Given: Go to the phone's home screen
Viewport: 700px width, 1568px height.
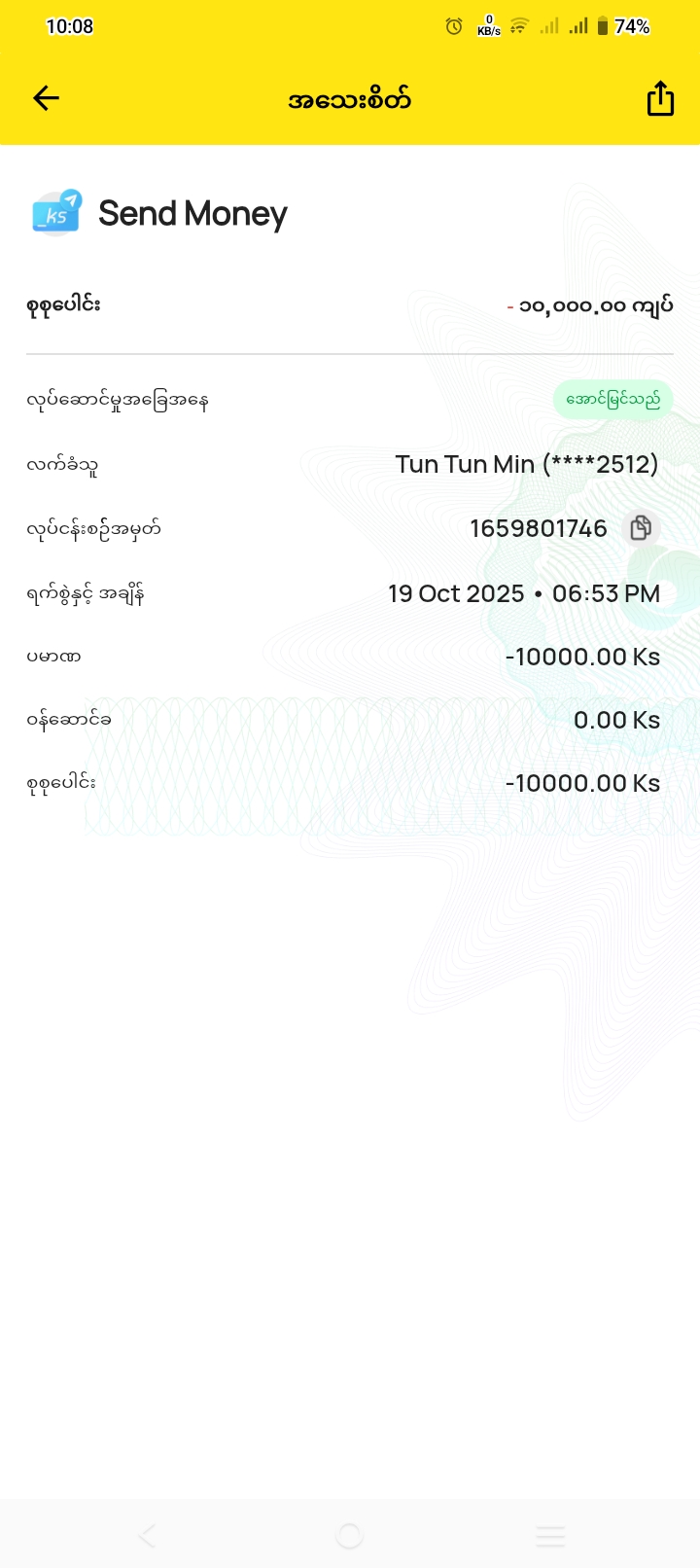Looking at the screenshot, I should 349,1536.
